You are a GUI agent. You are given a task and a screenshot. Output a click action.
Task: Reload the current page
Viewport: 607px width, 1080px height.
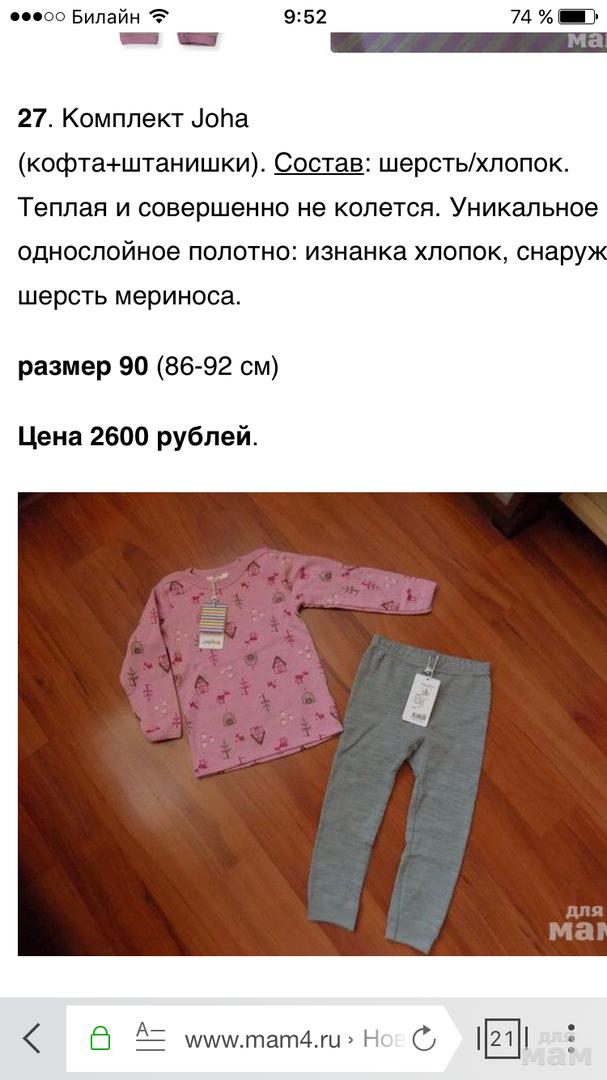425,1039
